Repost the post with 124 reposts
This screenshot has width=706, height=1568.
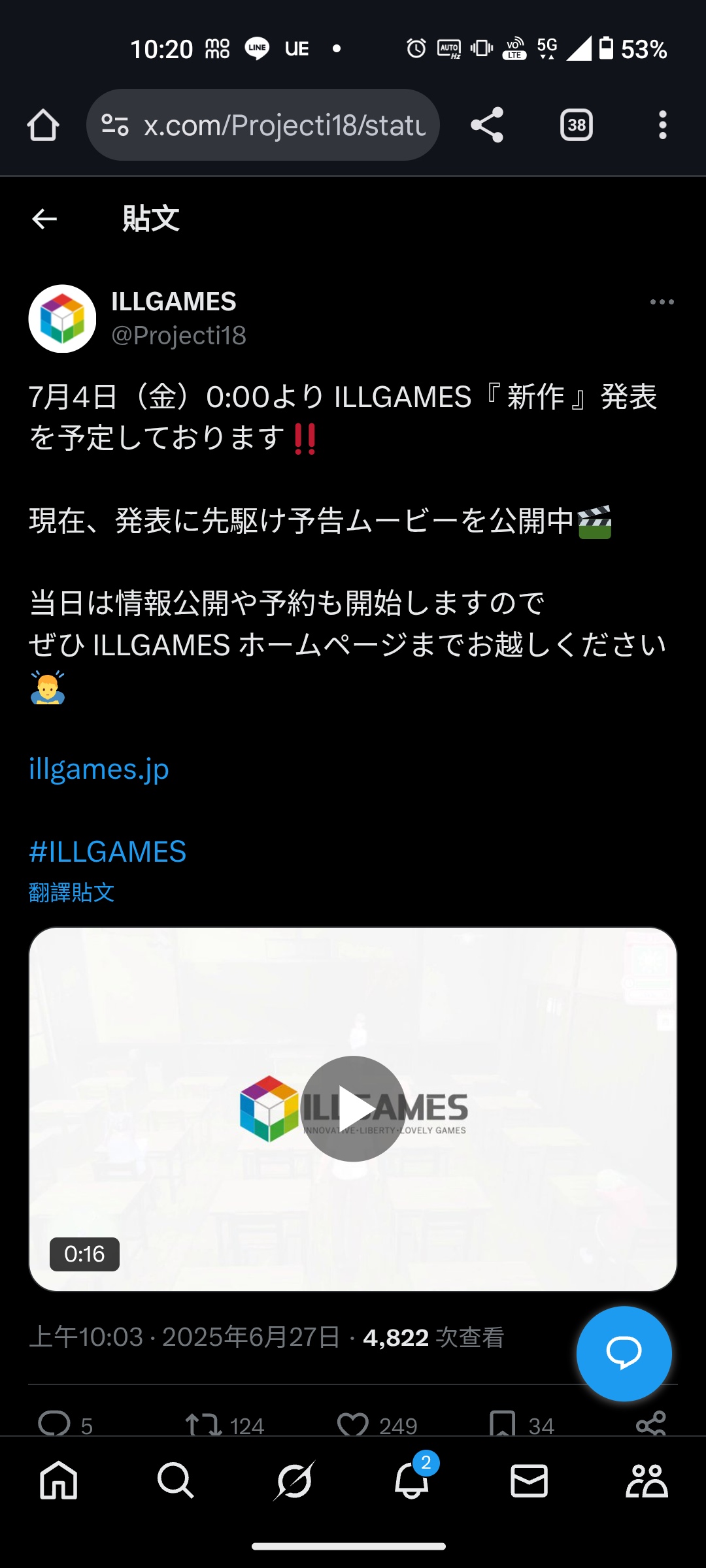(x=203, y=1424)
